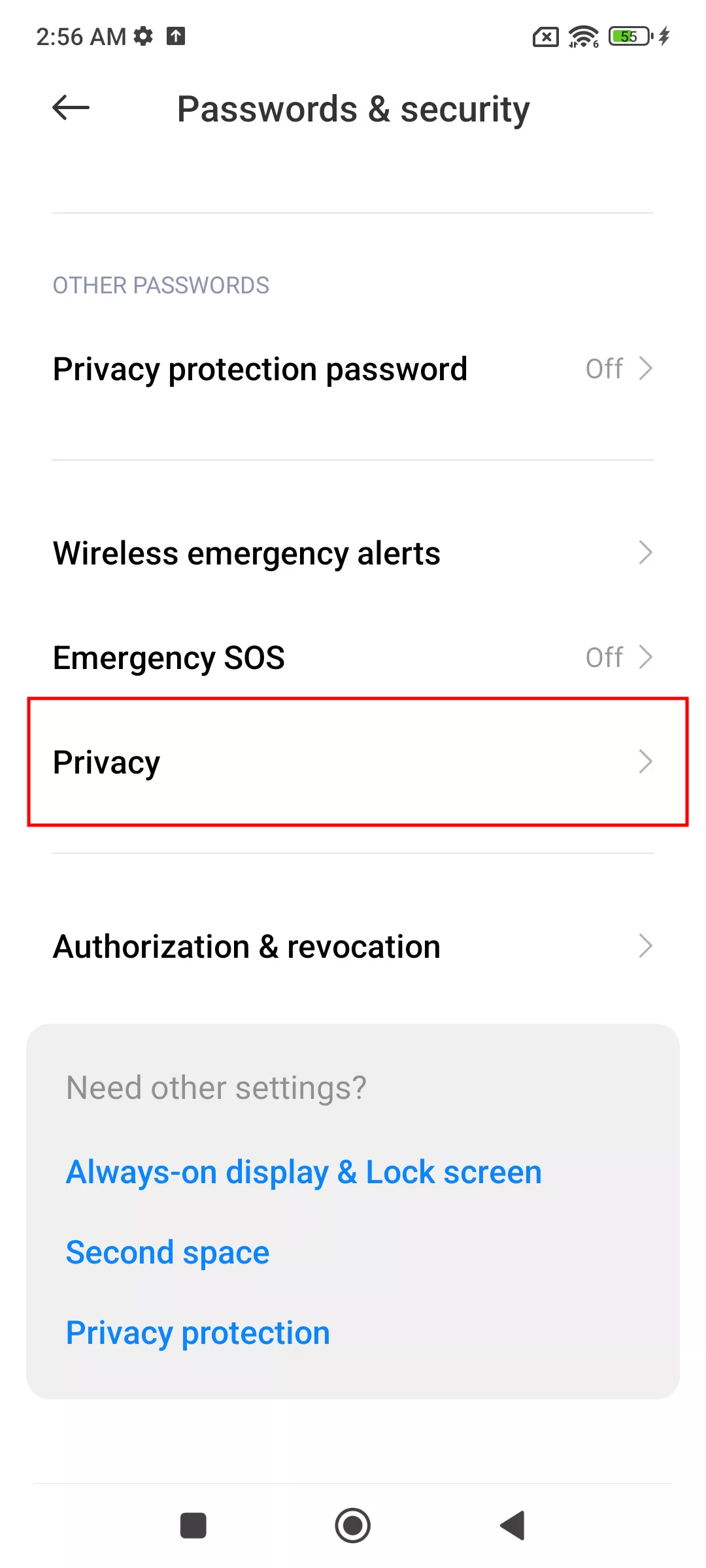Open the Privacy protection link

[x=198, y=1333]
